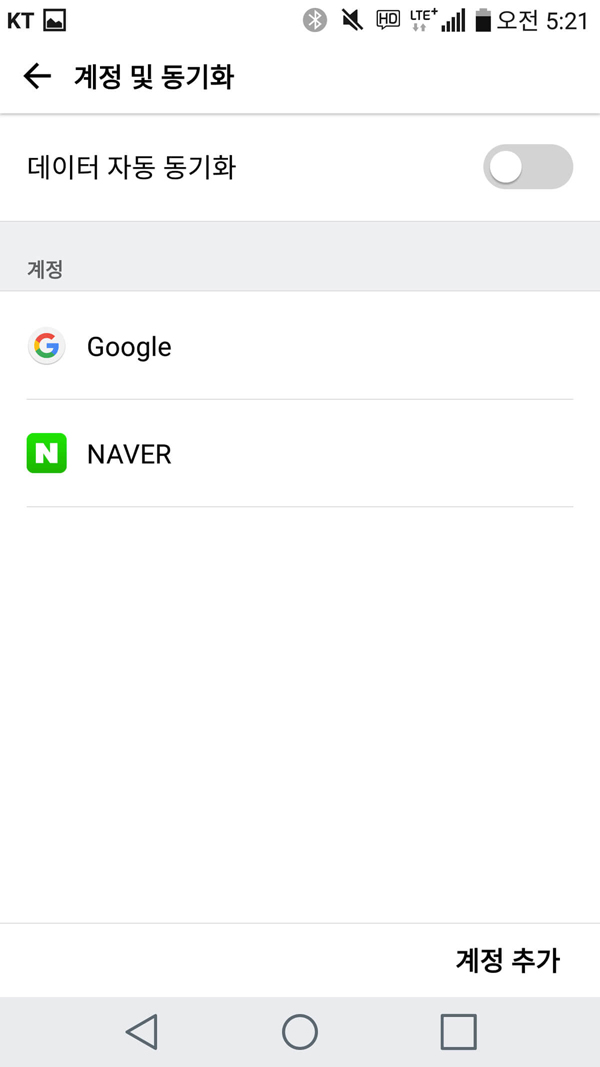
Task: Open recent apps from navigation bar
Action: tap(459, 1032)
